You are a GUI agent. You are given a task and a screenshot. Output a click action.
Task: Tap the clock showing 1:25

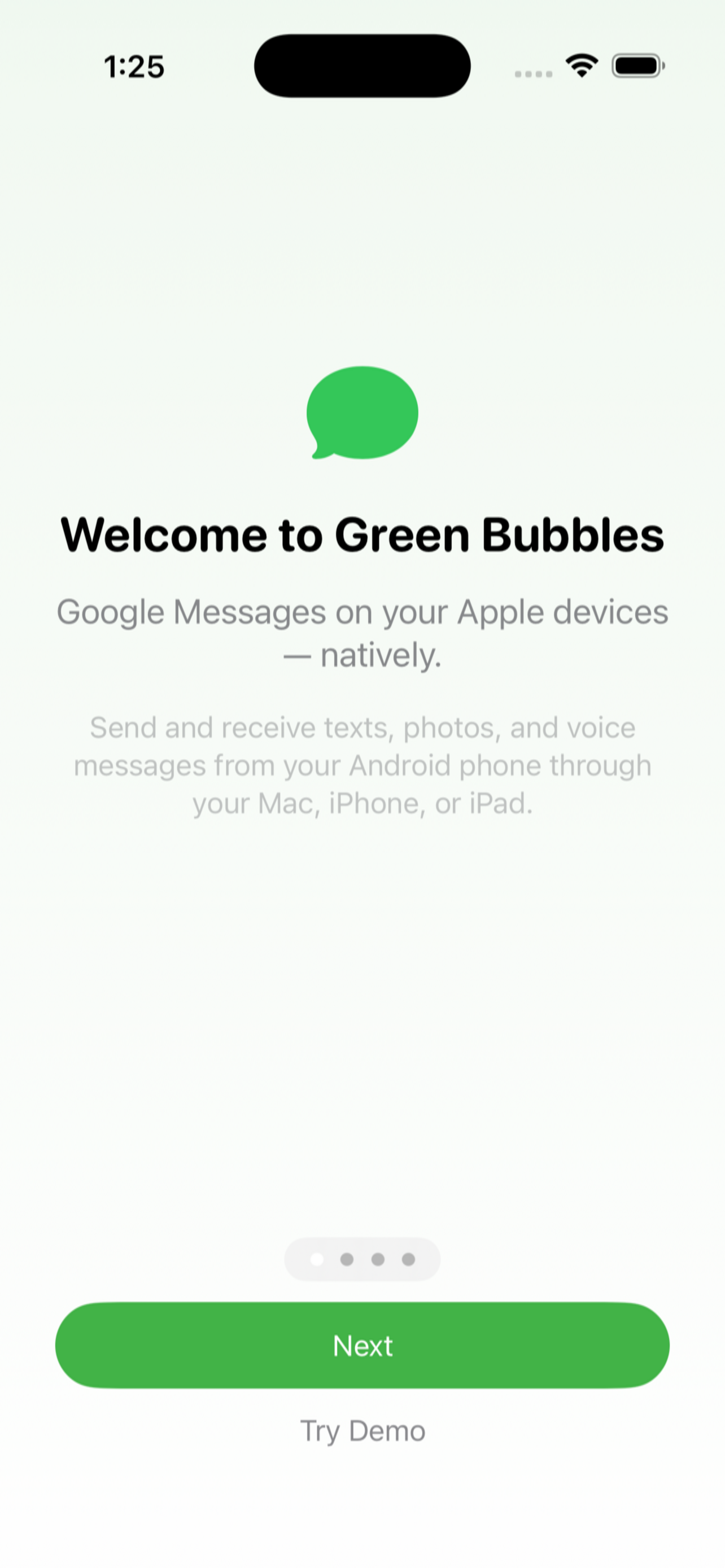[134, 65]
